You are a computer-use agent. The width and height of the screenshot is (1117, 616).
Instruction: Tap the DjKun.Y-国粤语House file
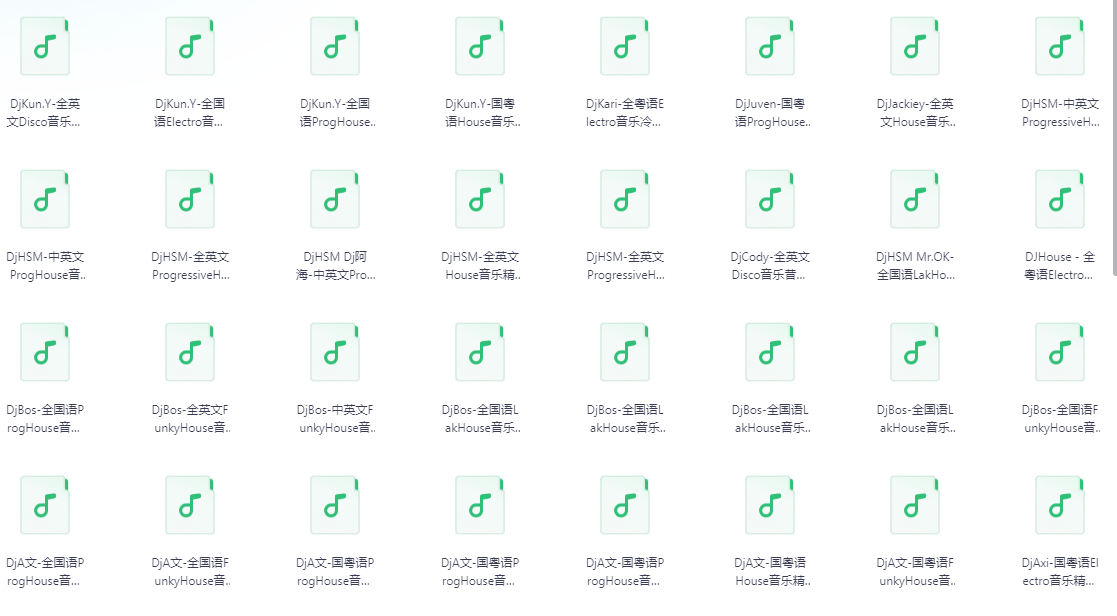[x=480, y=46]
